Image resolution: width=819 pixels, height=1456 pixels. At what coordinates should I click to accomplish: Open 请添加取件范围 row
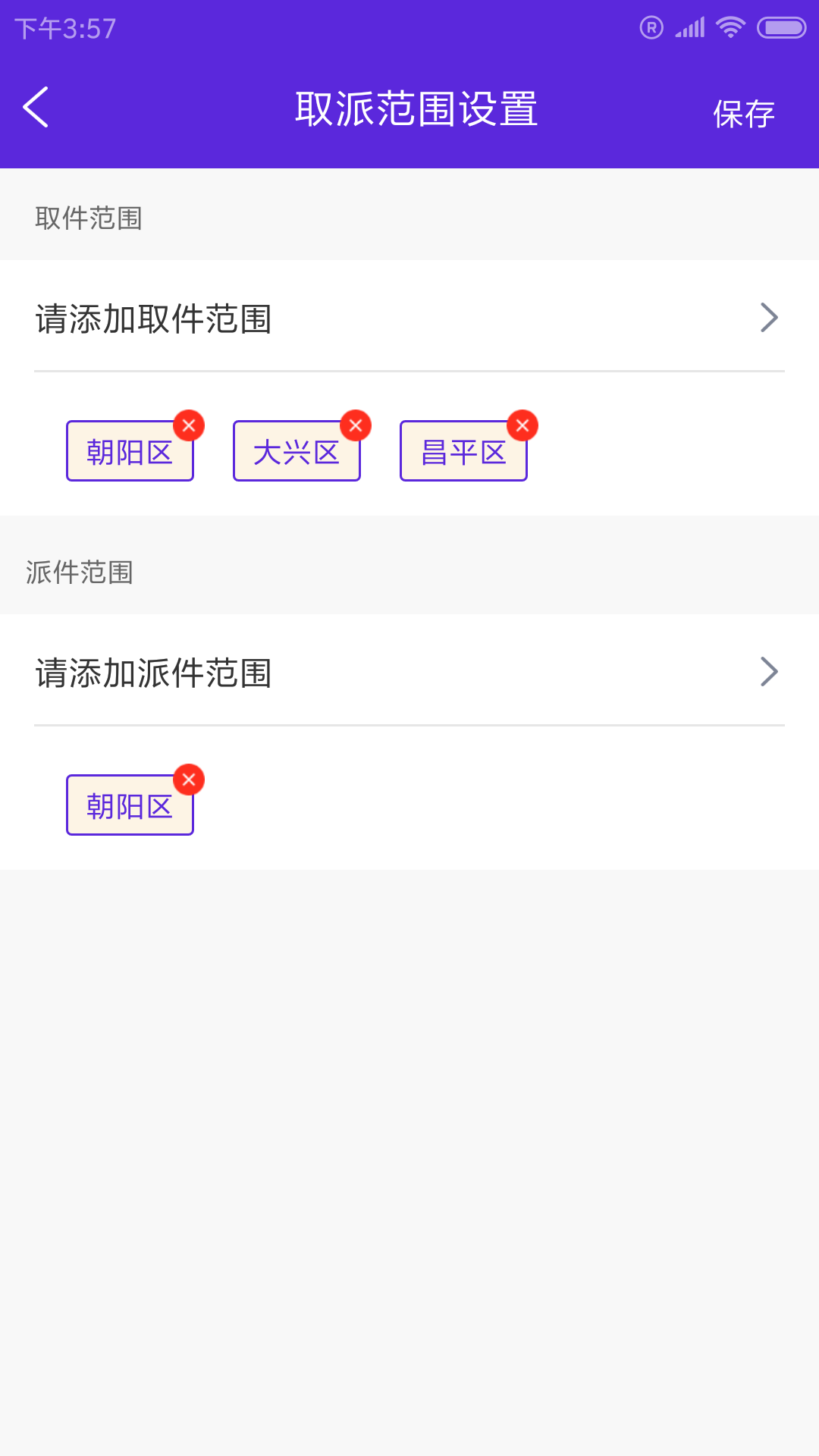tap(409, 318)
